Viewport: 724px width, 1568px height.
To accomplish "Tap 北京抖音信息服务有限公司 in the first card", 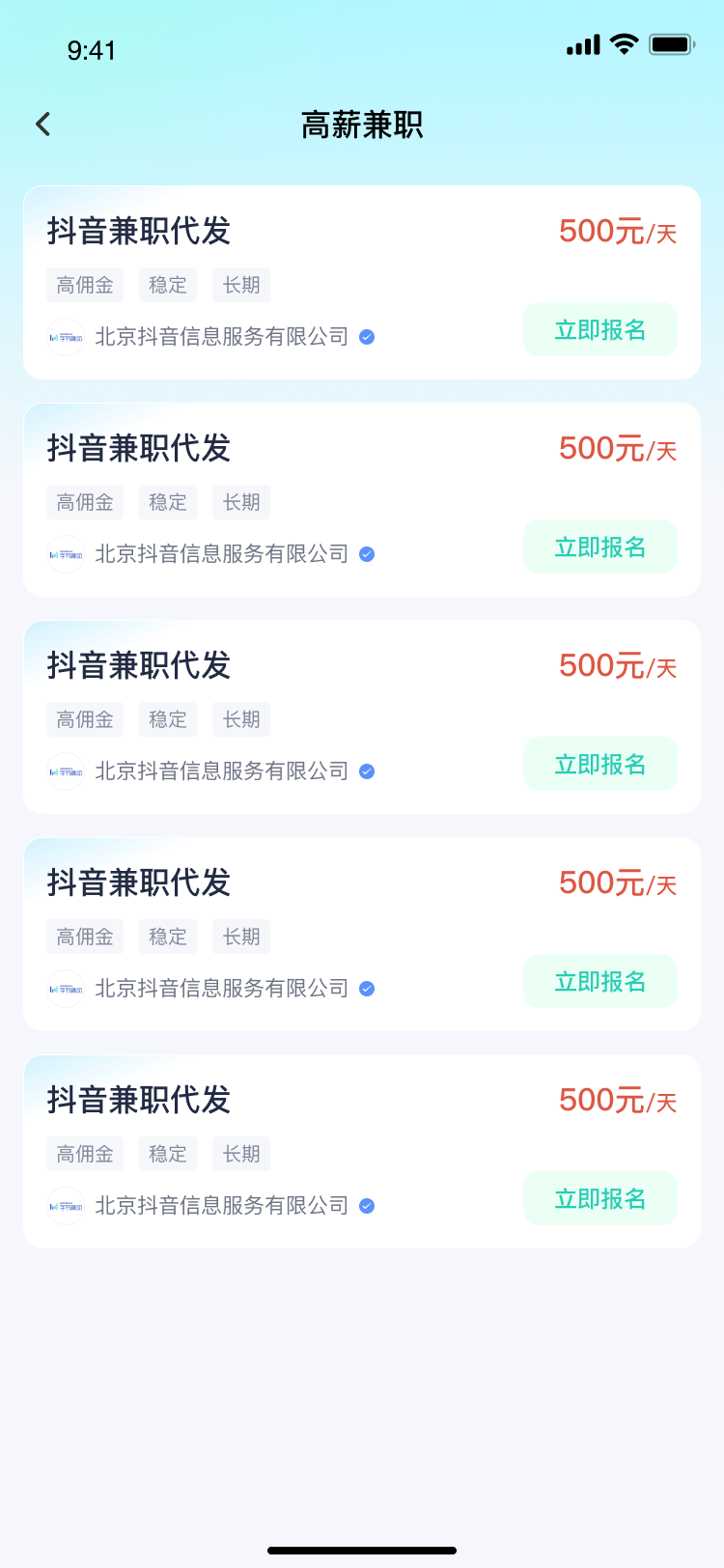I will point(223,337).
